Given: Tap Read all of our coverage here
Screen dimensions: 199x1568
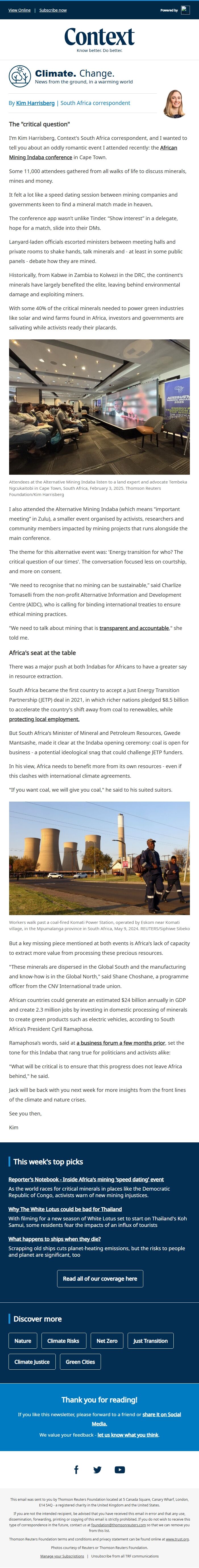Looking at the screenshot, I should point(100,1279).
